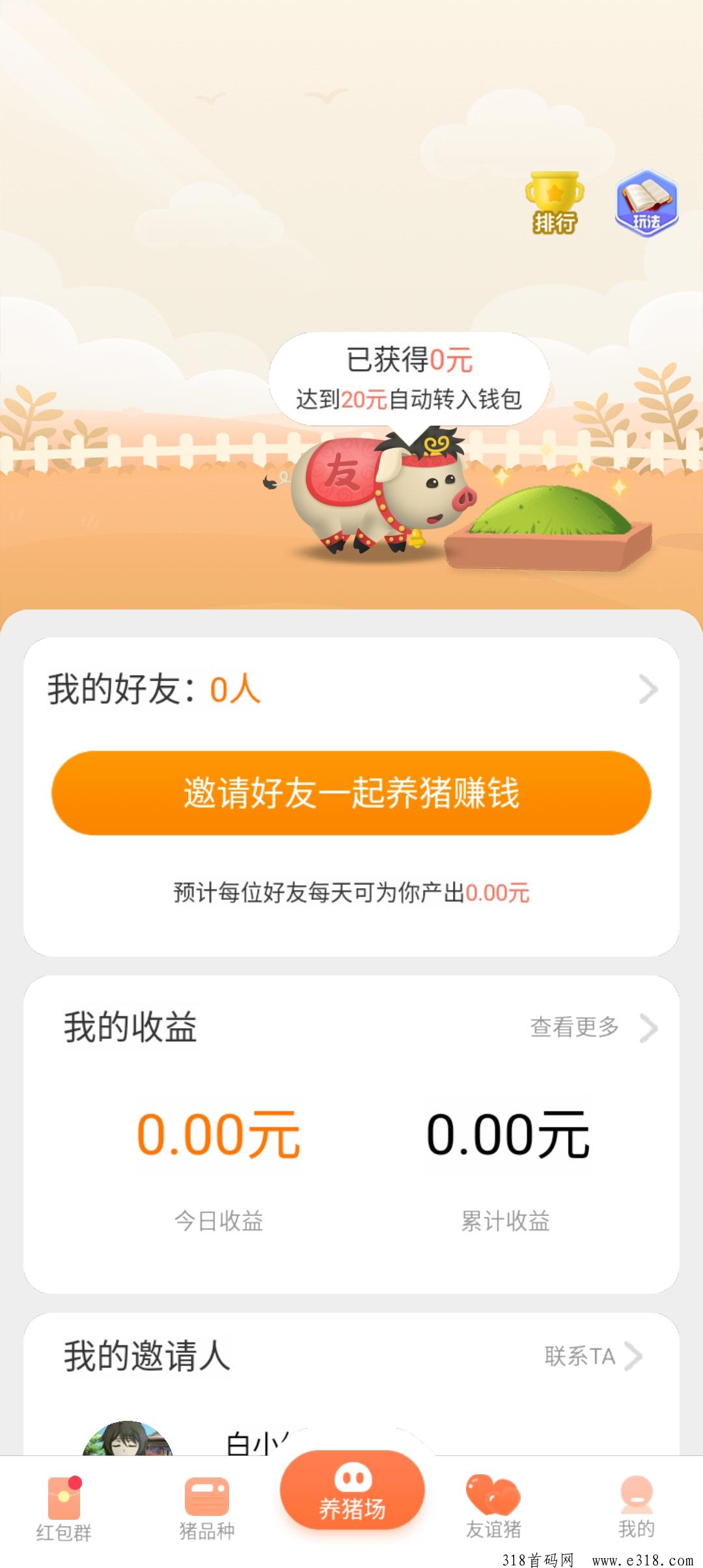703x1568 pixels.
Task: View more earnings via 查看更多
Action: click(591, 1028)
